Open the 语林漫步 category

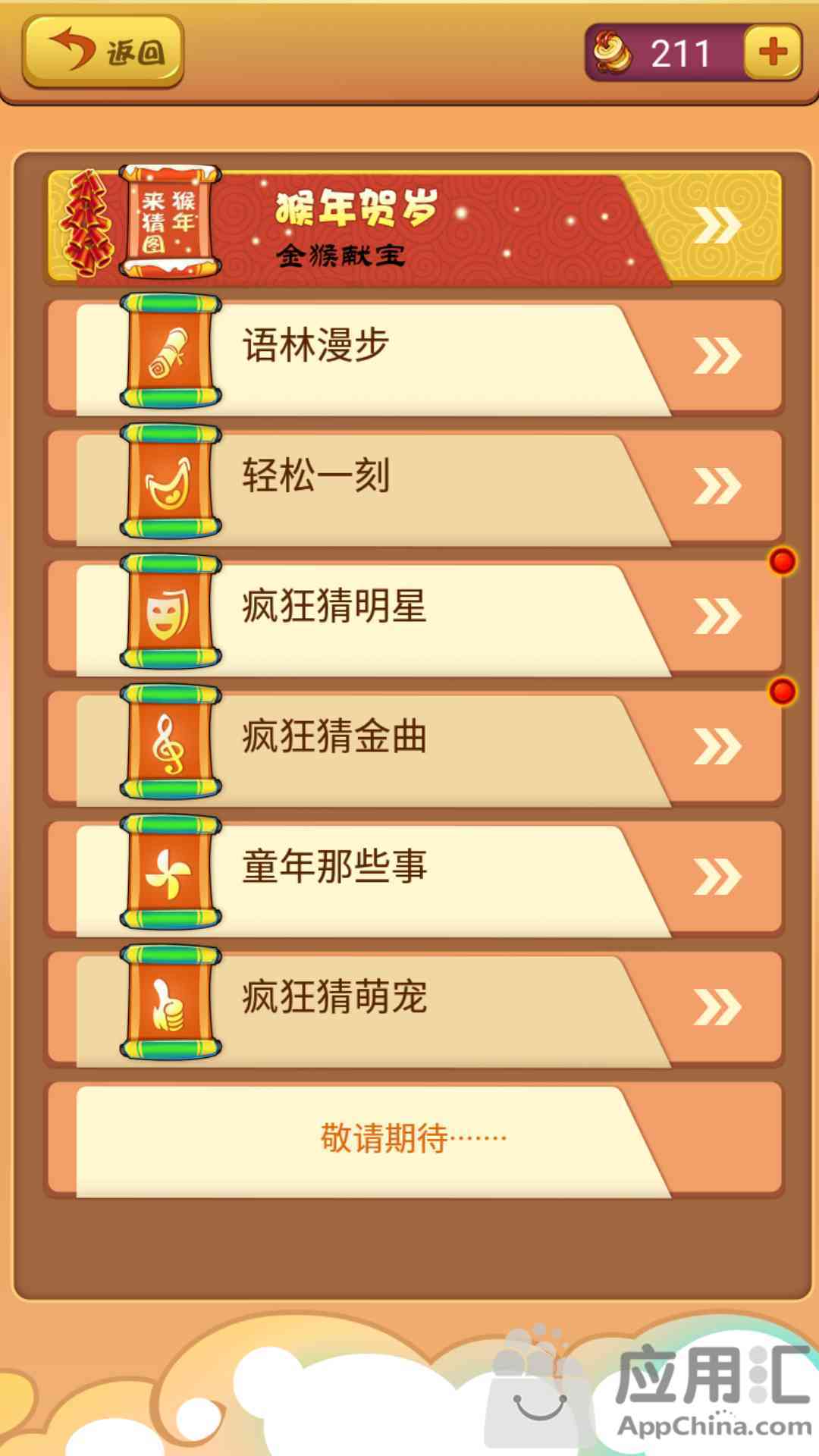[414, 356]
